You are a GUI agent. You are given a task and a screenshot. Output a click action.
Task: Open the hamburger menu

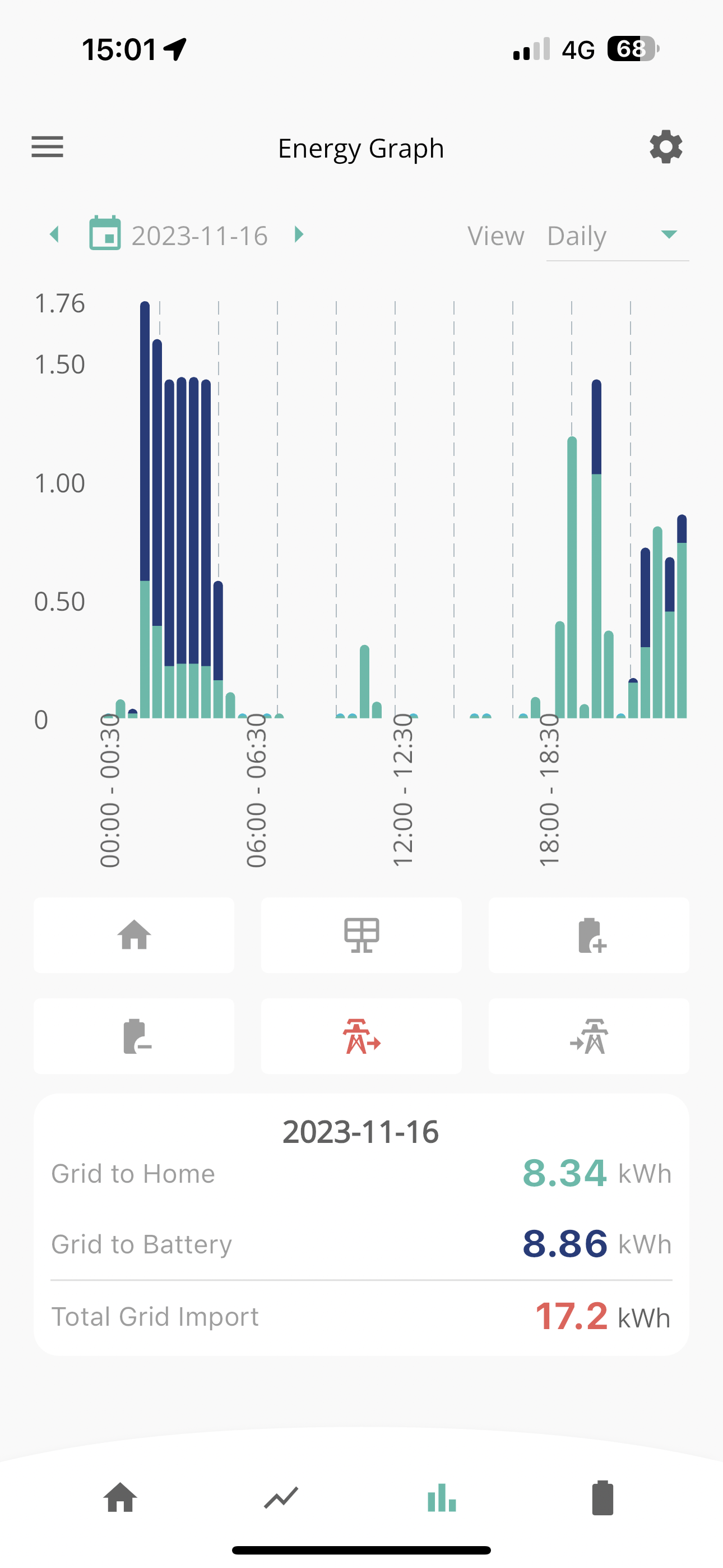point(48,147)
